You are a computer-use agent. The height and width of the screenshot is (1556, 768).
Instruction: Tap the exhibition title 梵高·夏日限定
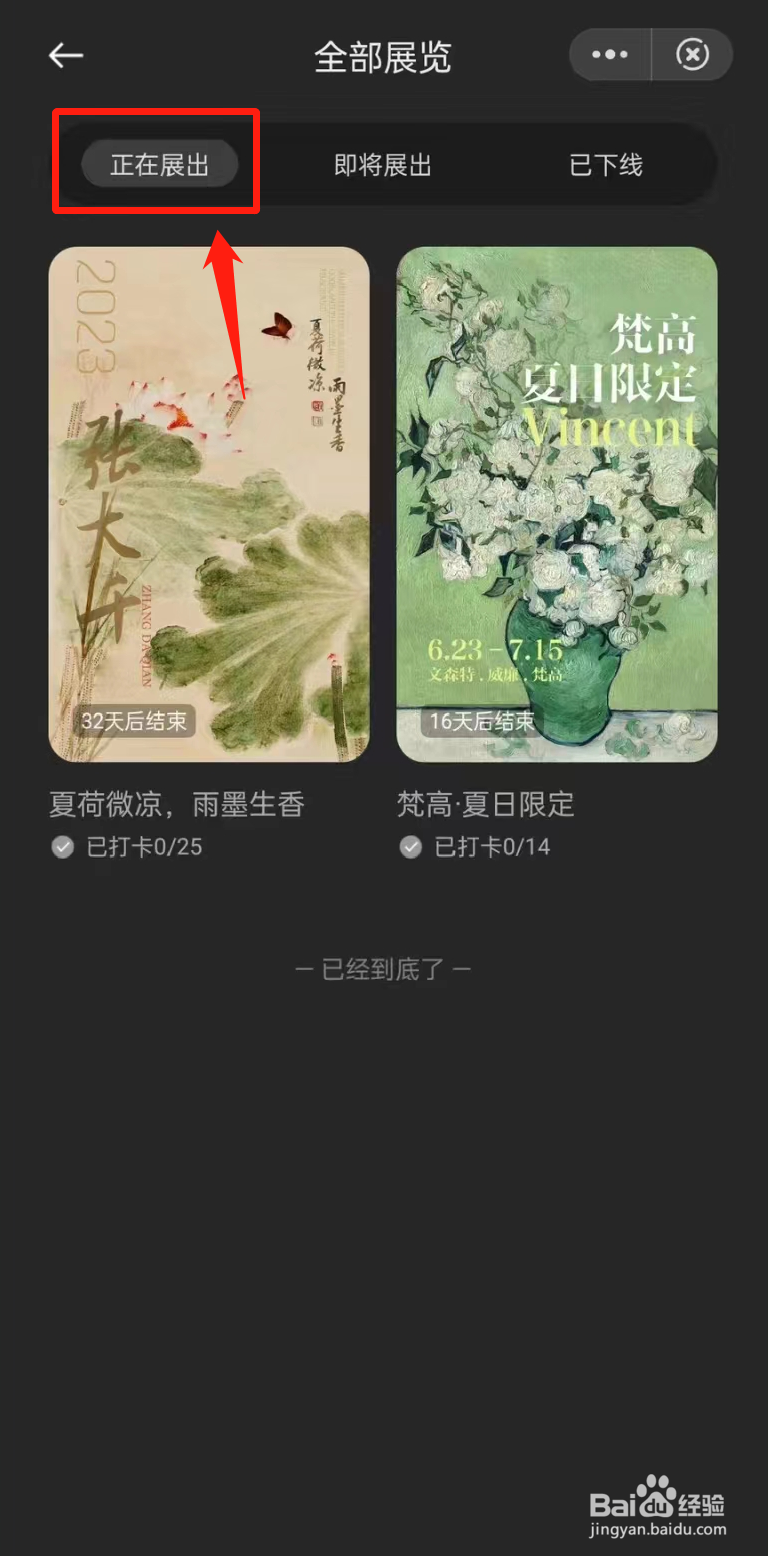486,805
